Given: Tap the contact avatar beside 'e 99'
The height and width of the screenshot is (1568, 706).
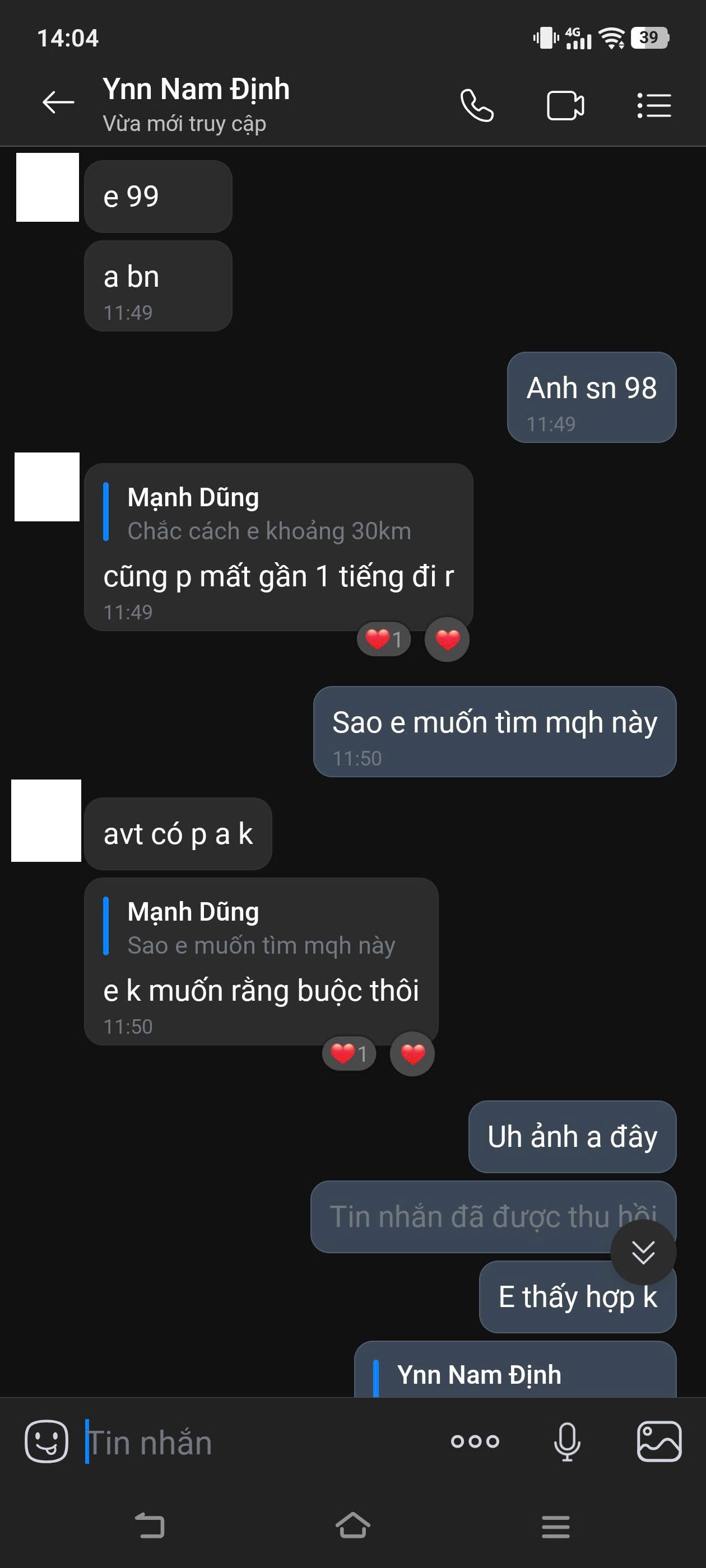Looking at the screenshot, I should (47, 189).
